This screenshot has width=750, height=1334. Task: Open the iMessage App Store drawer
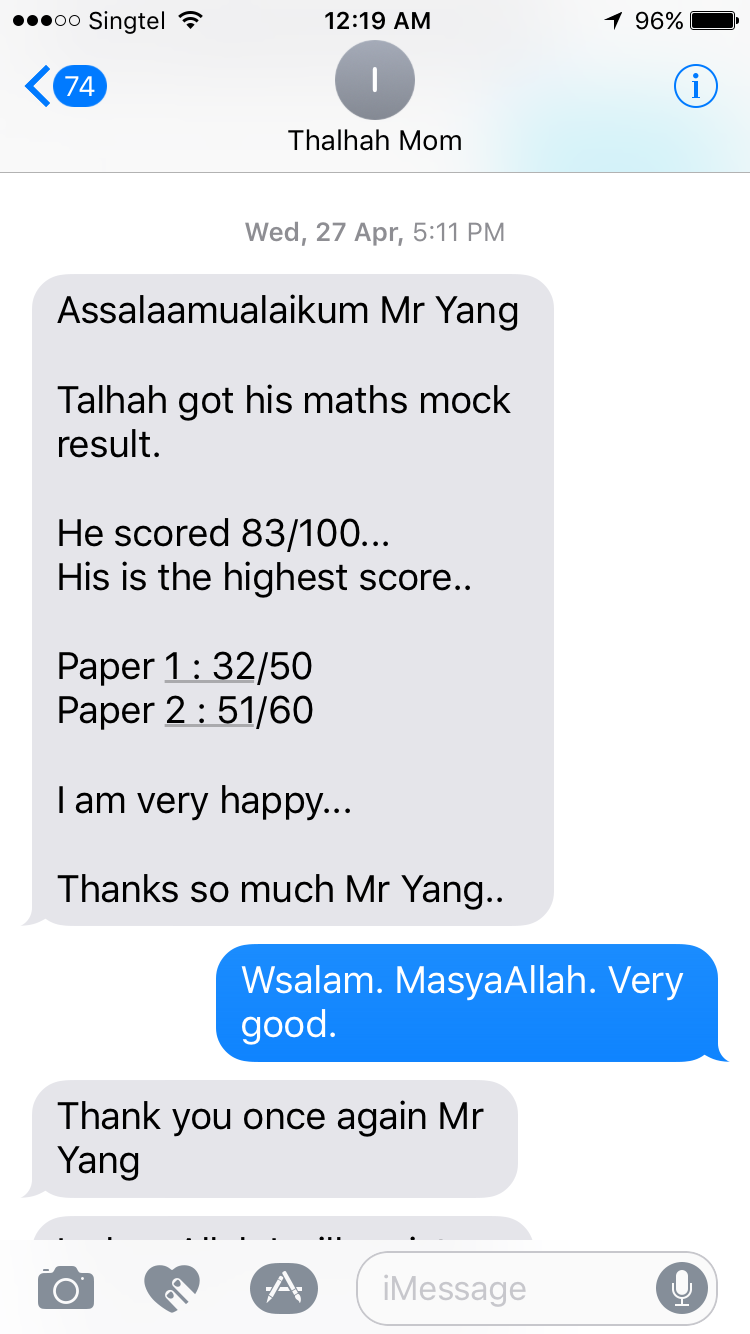pos(284,1288)
